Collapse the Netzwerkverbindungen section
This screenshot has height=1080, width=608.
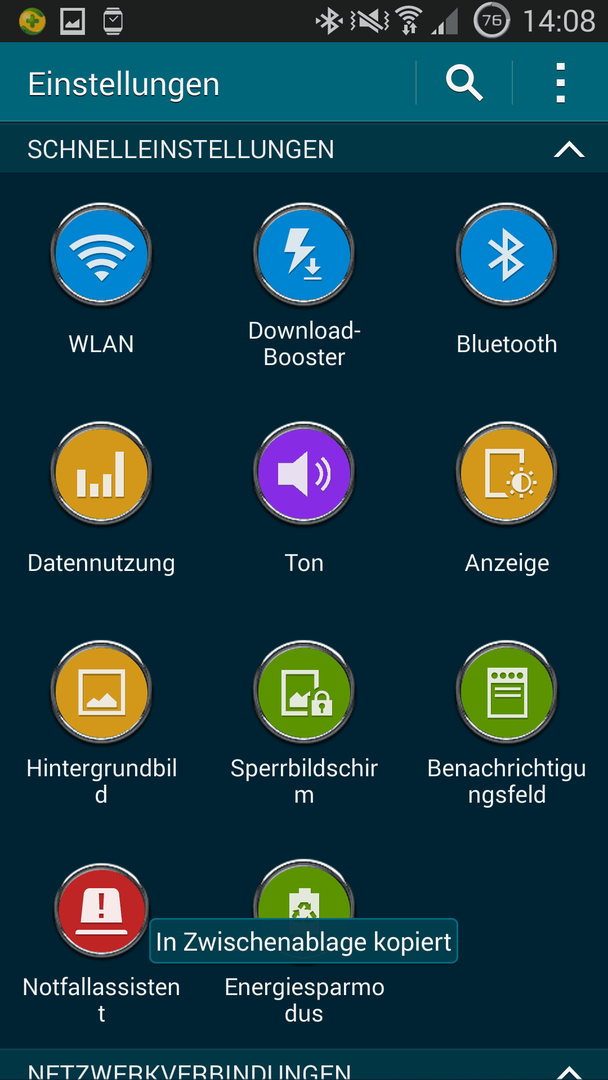(x=569, y=1072)
